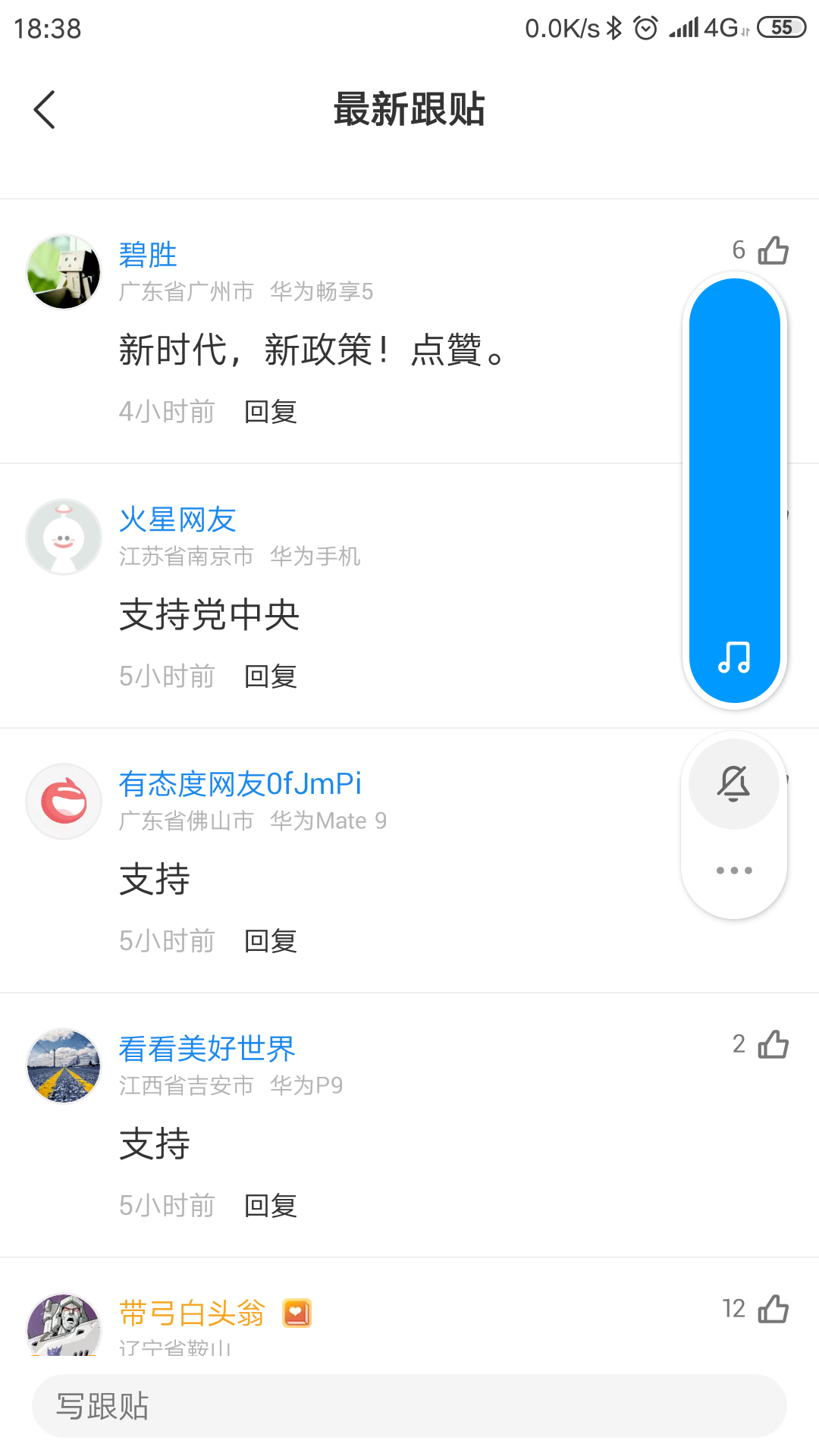Open 碧胜's profile avatar

pos(64,272)
